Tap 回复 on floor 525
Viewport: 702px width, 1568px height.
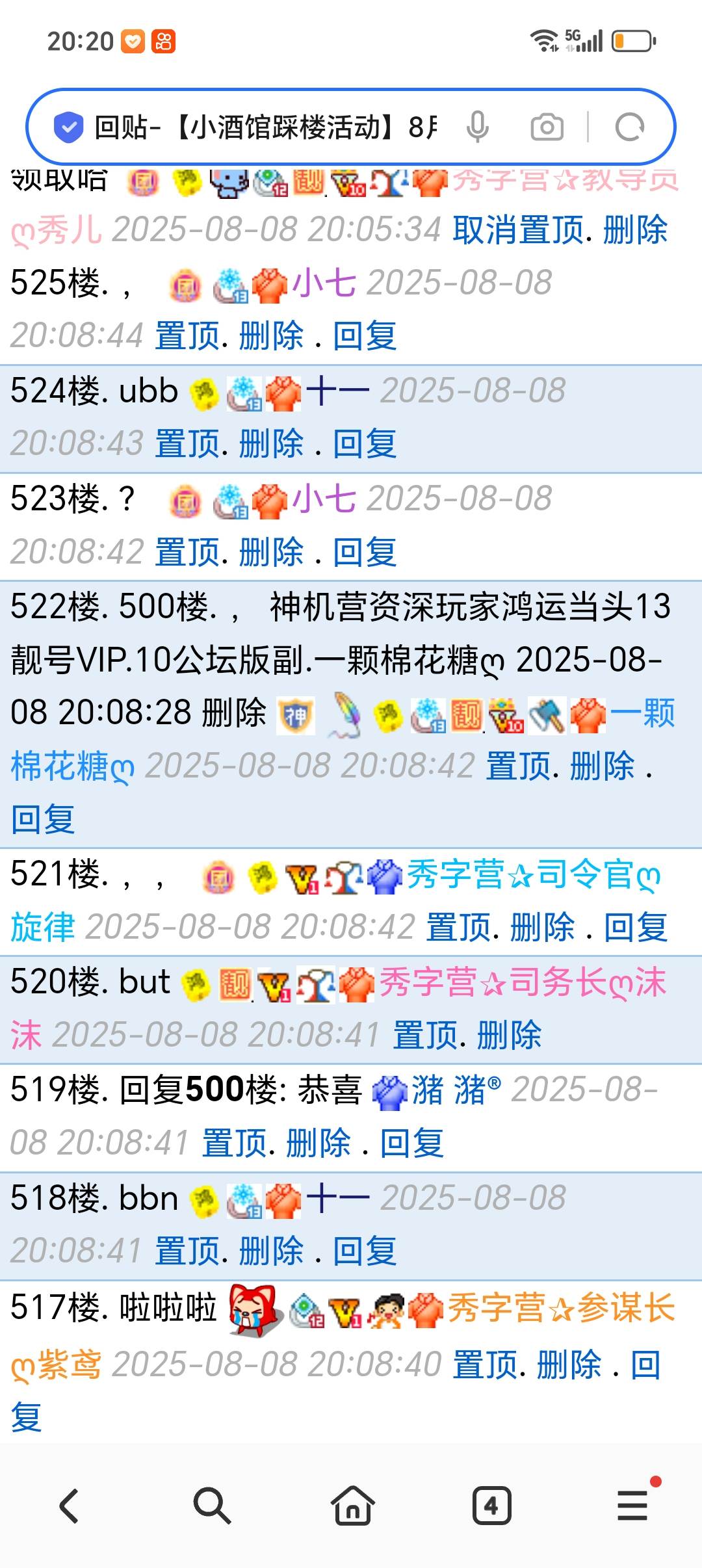pos(365,336)
